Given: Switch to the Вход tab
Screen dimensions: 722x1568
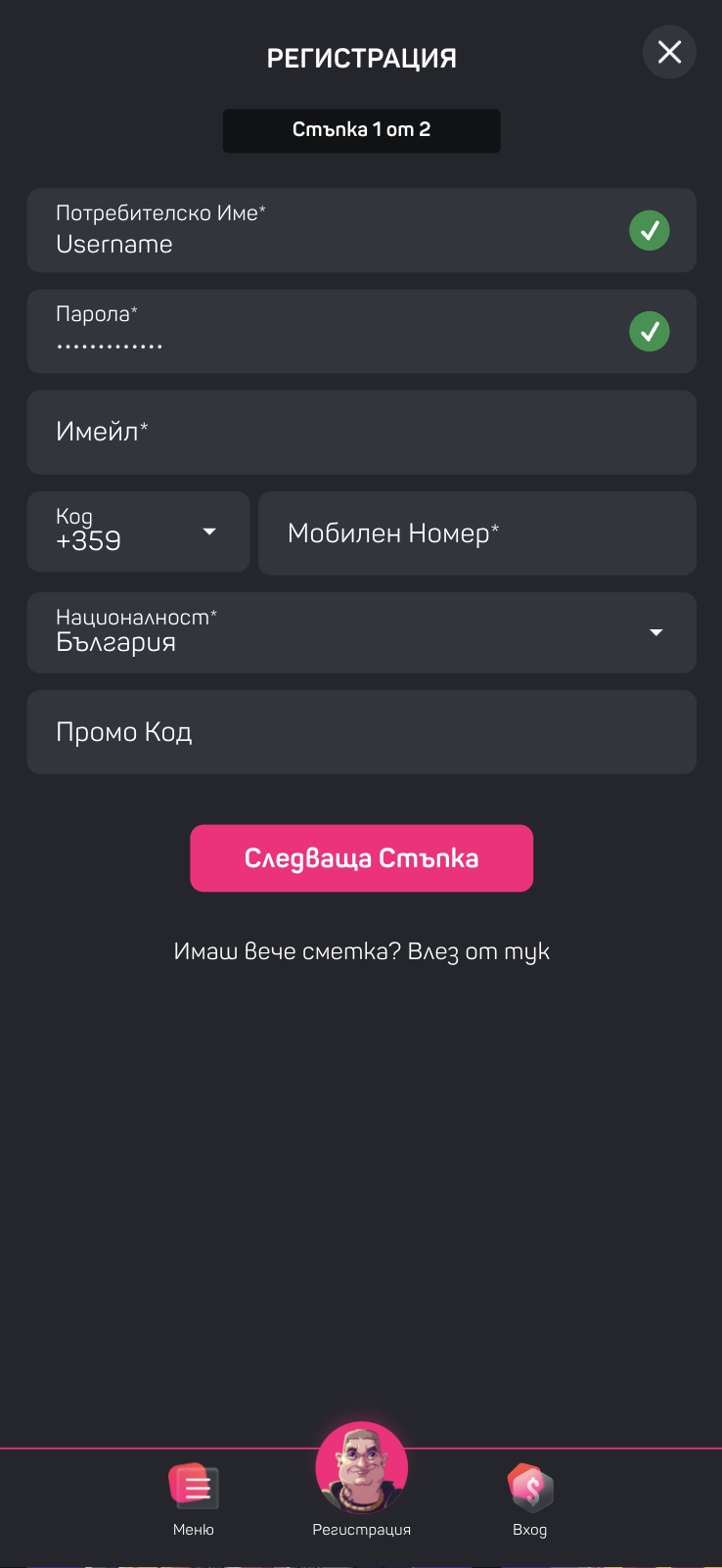Looking at the screenshot, I should (529, 1499).
